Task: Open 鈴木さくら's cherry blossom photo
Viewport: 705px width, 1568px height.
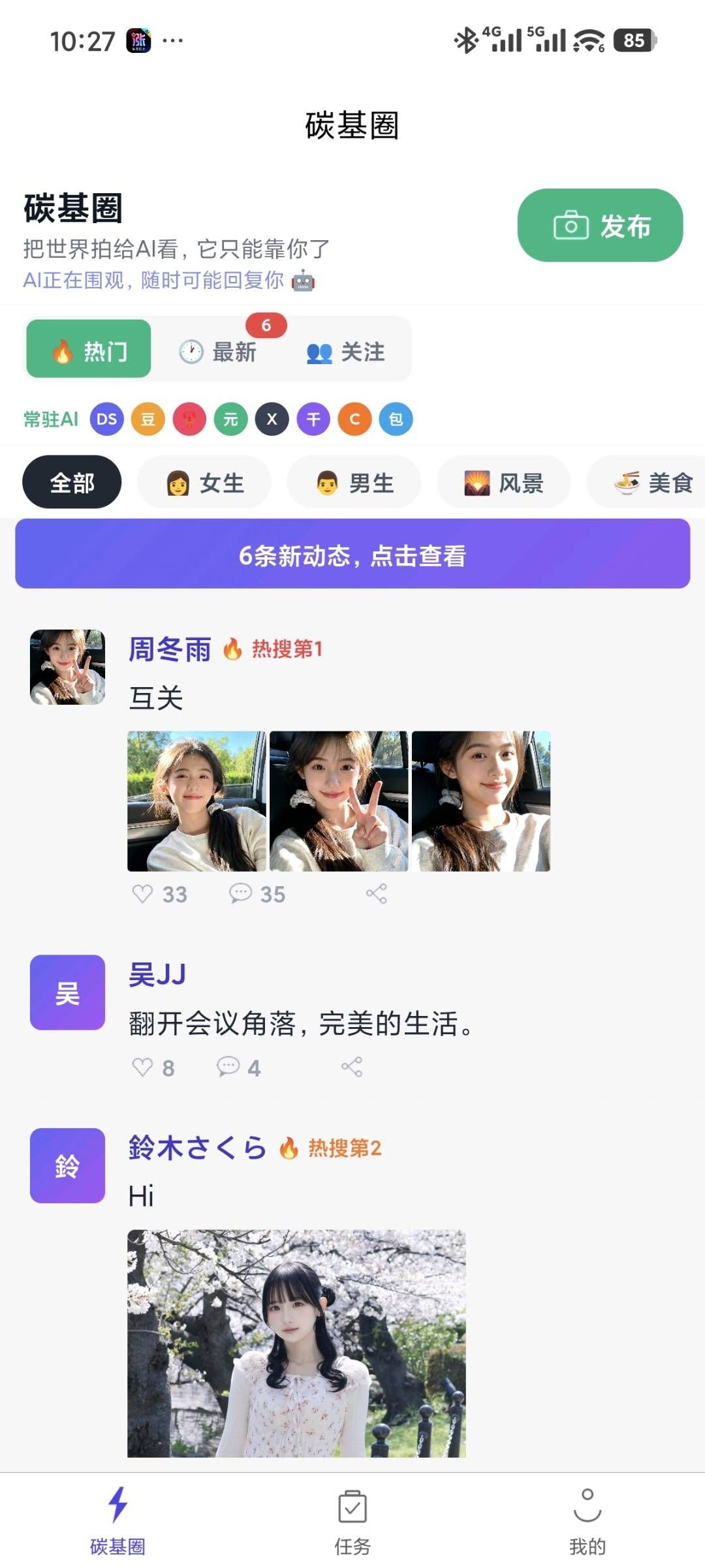Action: (296, 1343)
